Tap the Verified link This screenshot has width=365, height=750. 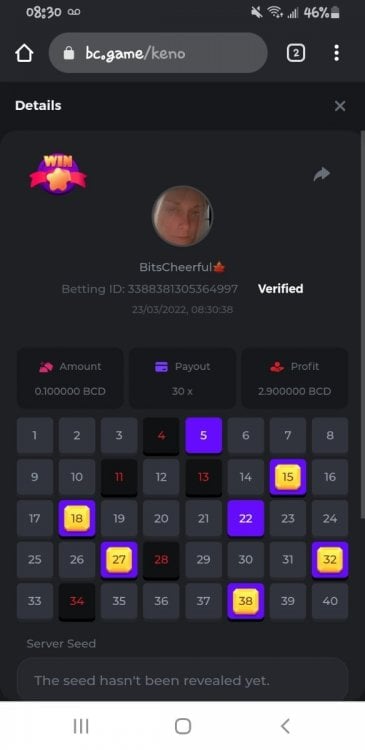(x=280, y=288)
